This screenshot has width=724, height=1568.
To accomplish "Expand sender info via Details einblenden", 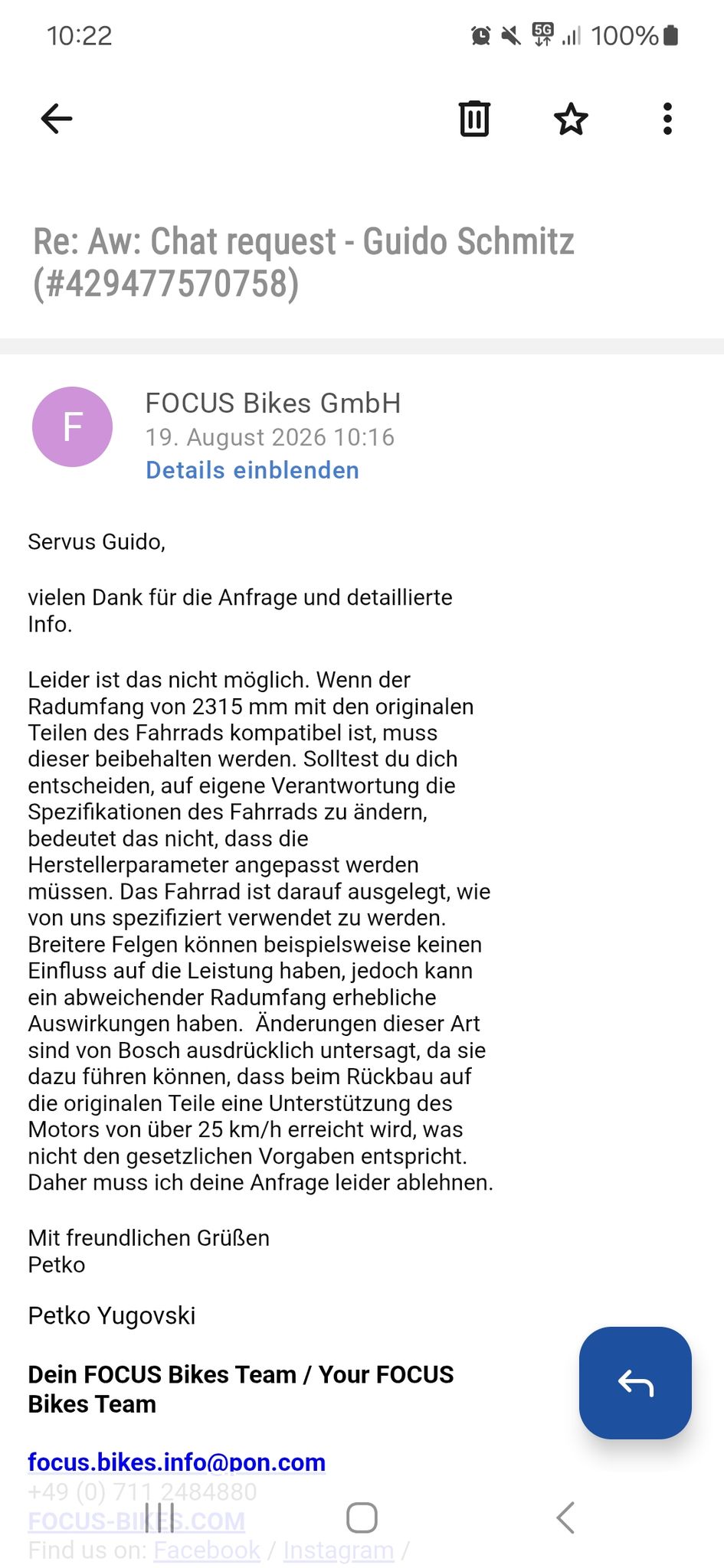I will click(x=252, y=470).
